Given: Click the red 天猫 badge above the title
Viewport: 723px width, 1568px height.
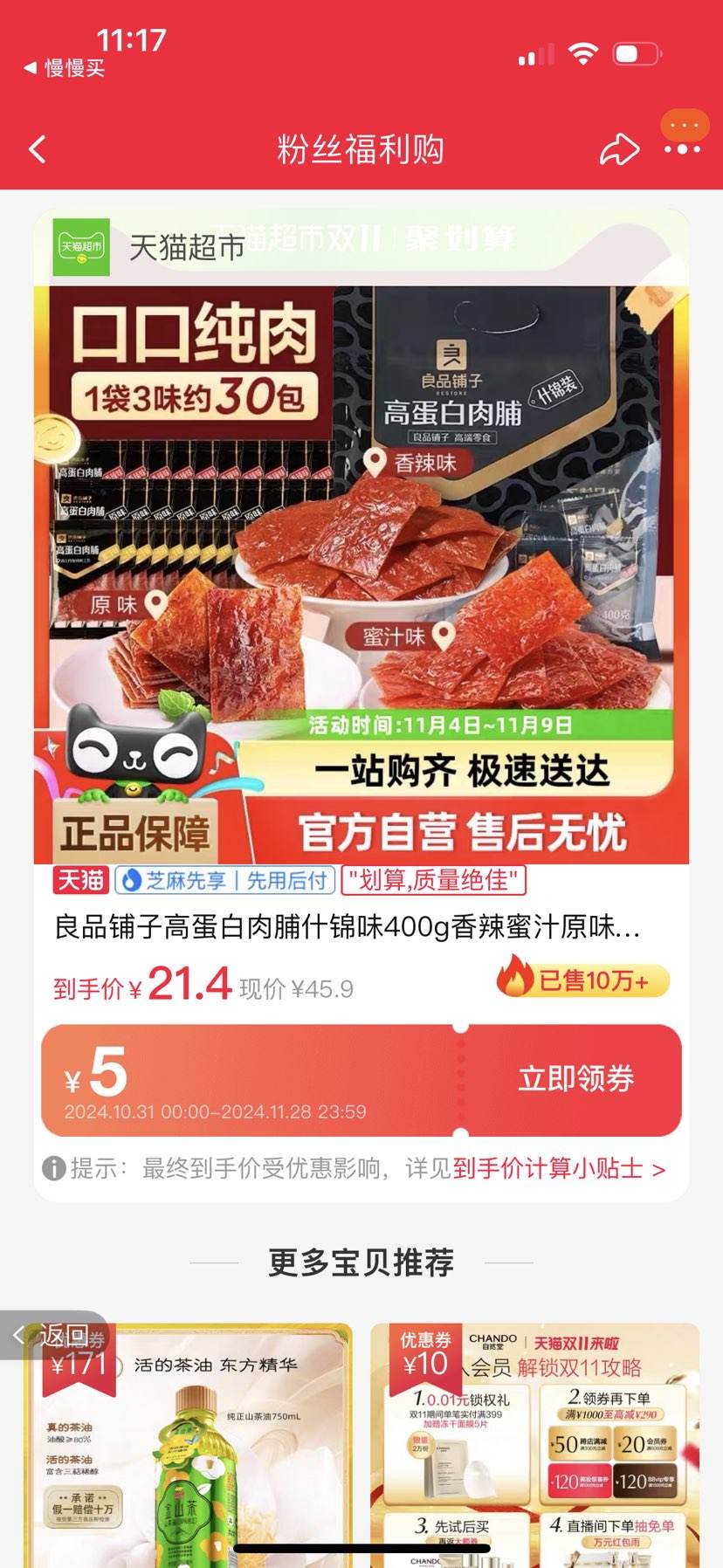Looking at the screenshot, I should pos(80,882).
